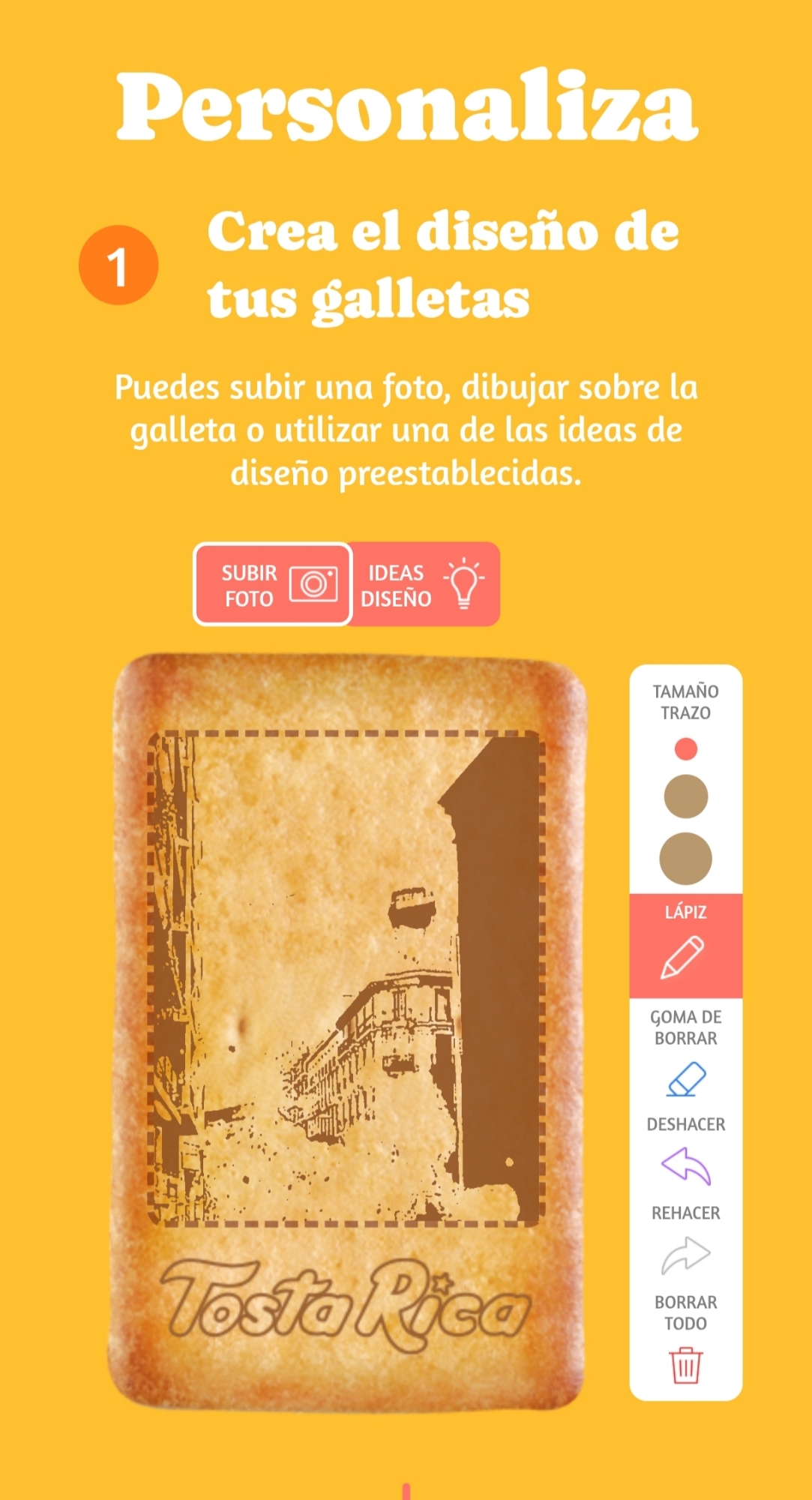Select the largest stroke size
This screenshot has height=1500, width=812.
click(685, 859)
